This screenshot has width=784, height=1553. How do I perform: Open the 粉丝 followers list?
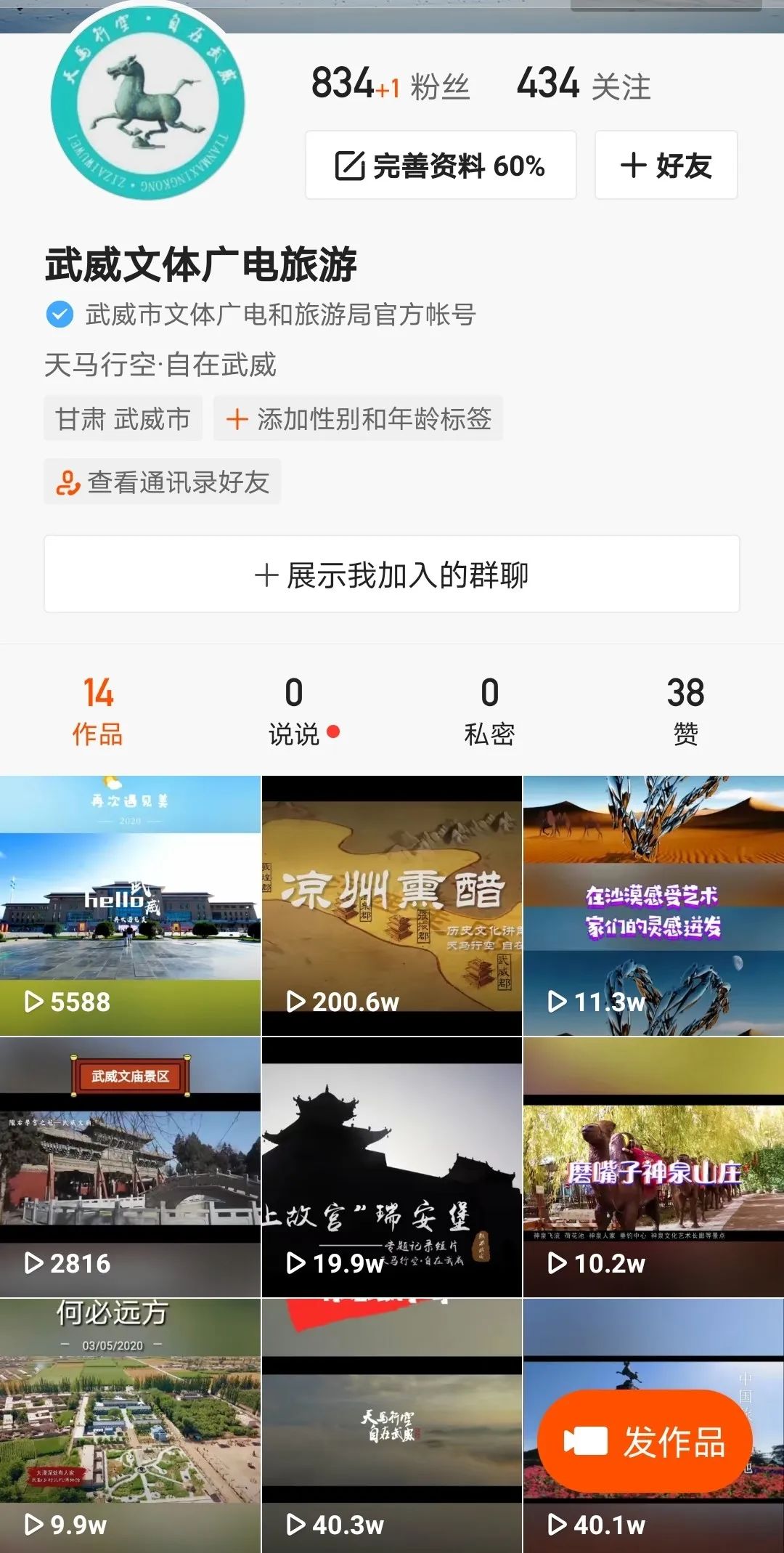391,84
